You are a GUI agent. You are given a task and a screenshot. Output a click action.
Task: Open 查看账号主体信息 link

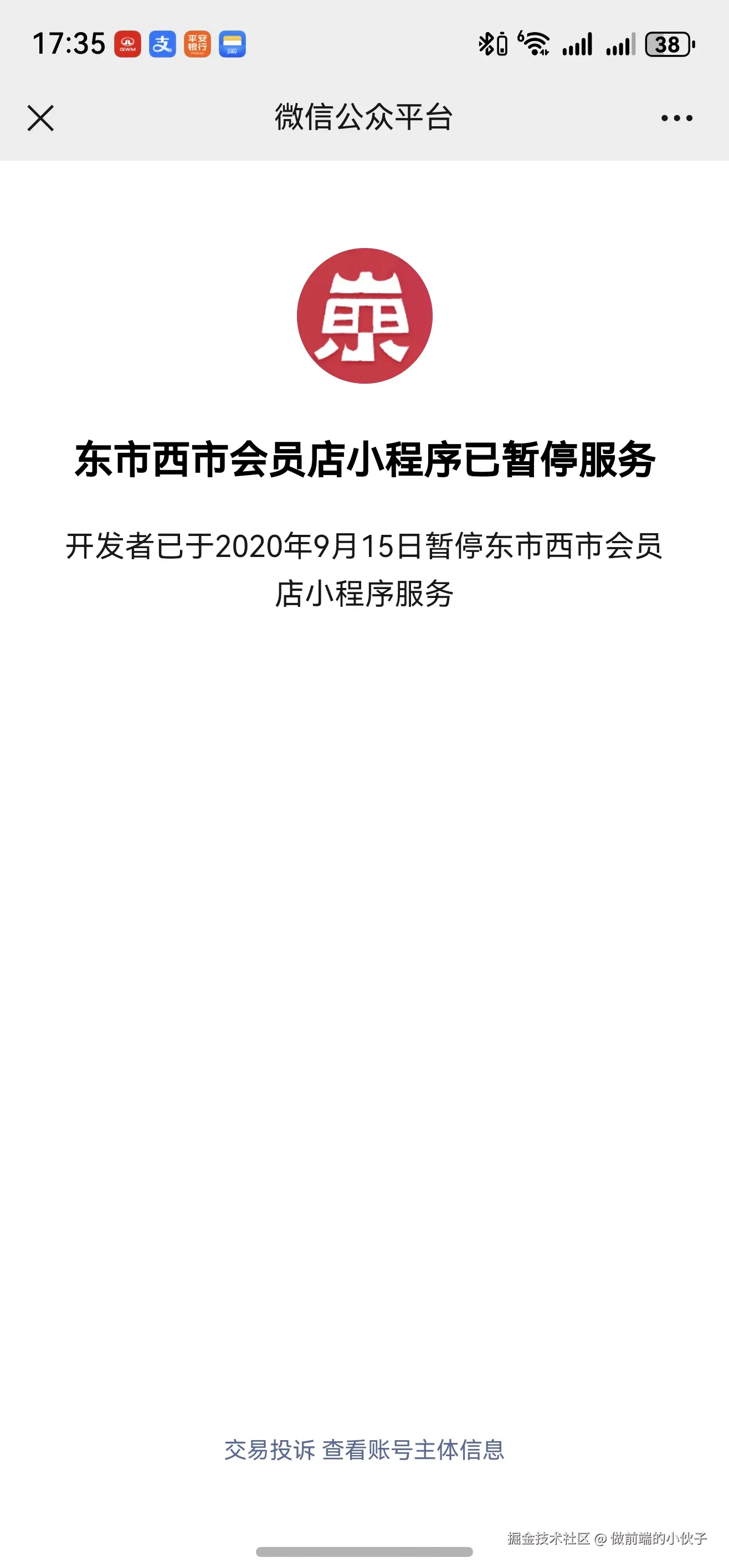point(413,1451)
